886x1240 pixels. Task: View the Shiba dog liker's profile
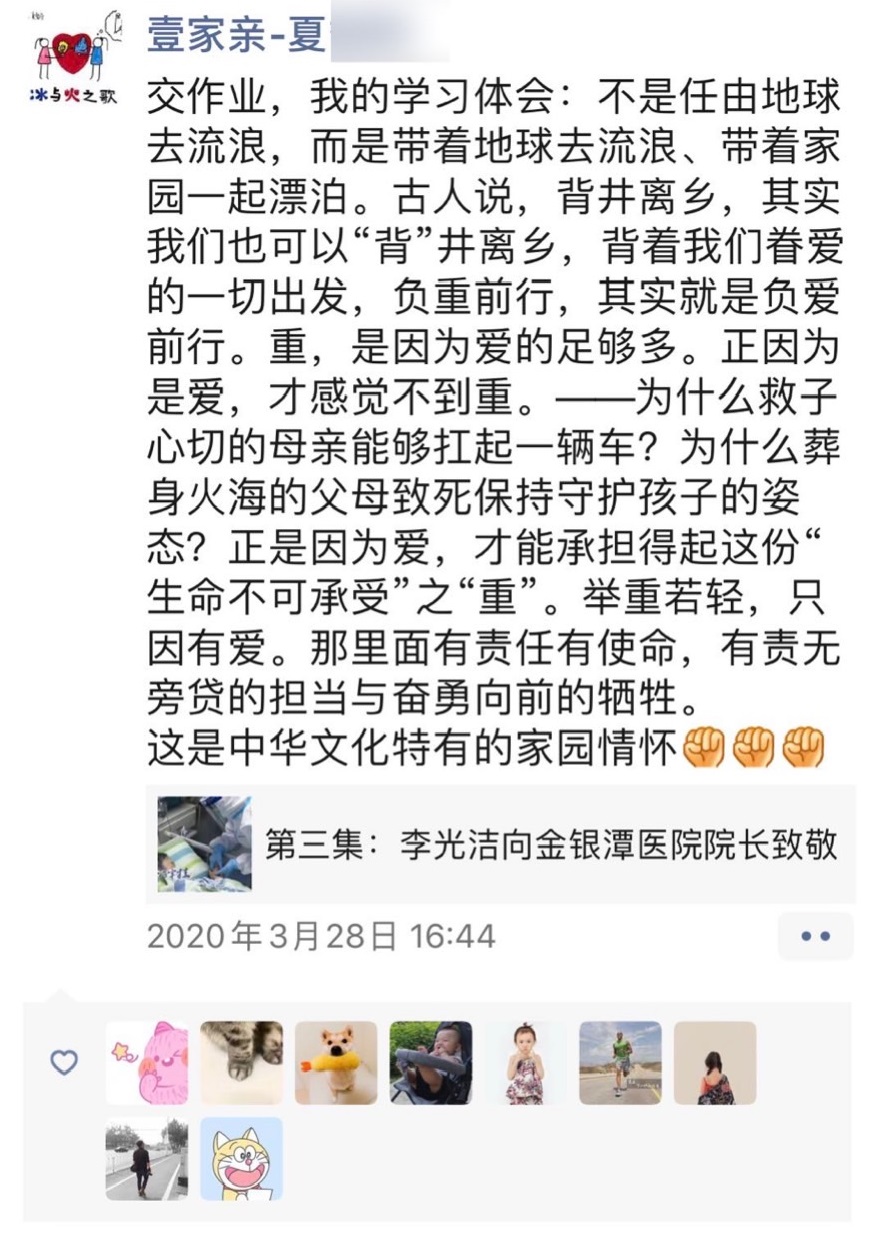[x=336, y=1062]
